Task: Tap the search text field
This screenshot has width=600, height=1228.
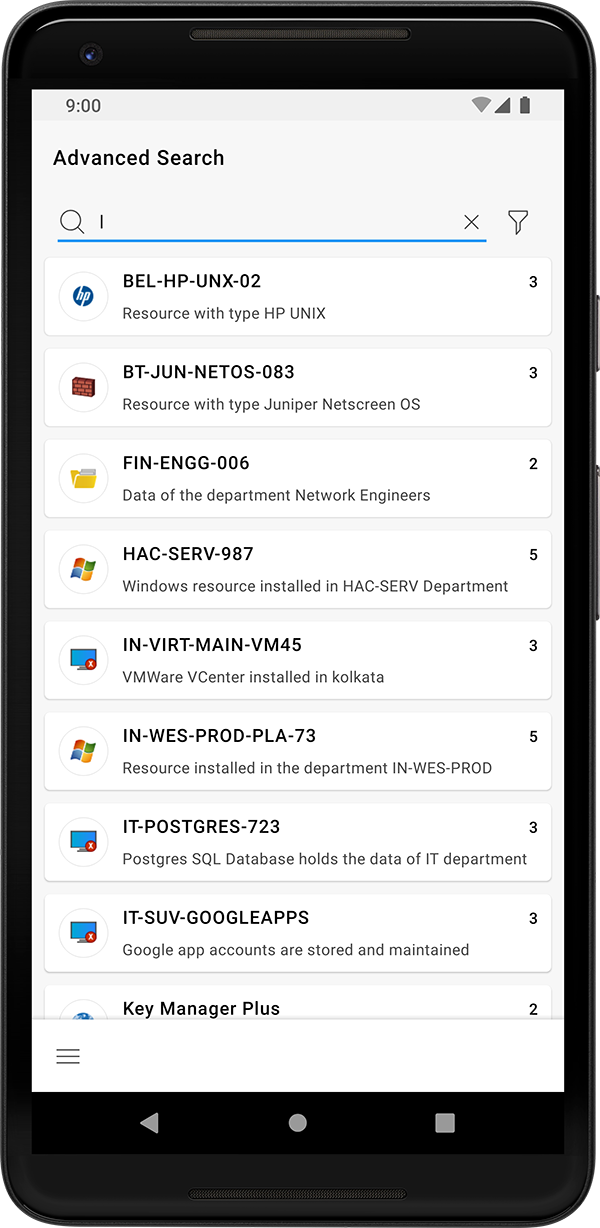Action: point(270,222)
